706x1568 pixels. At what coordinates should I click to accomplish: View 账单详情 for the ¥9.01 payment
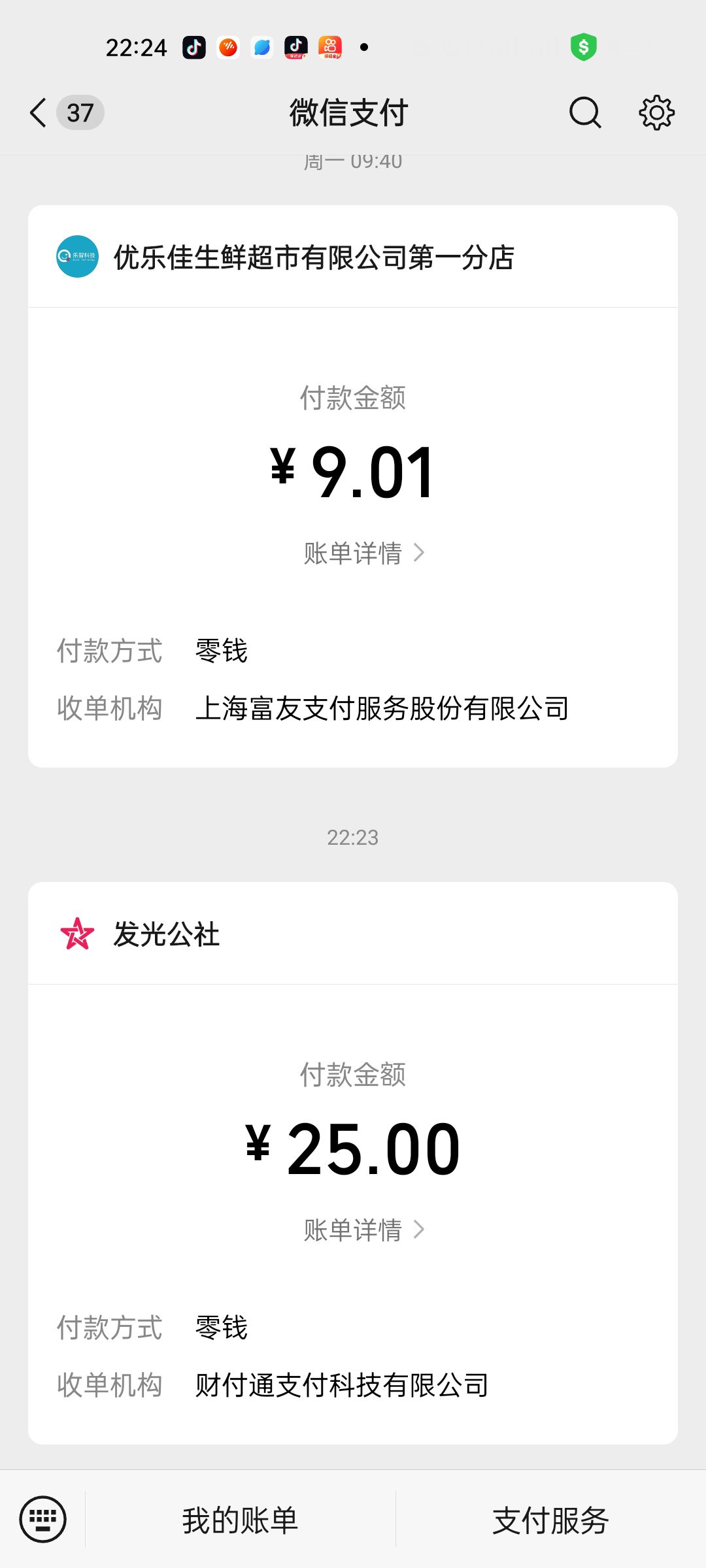point(364,553)
